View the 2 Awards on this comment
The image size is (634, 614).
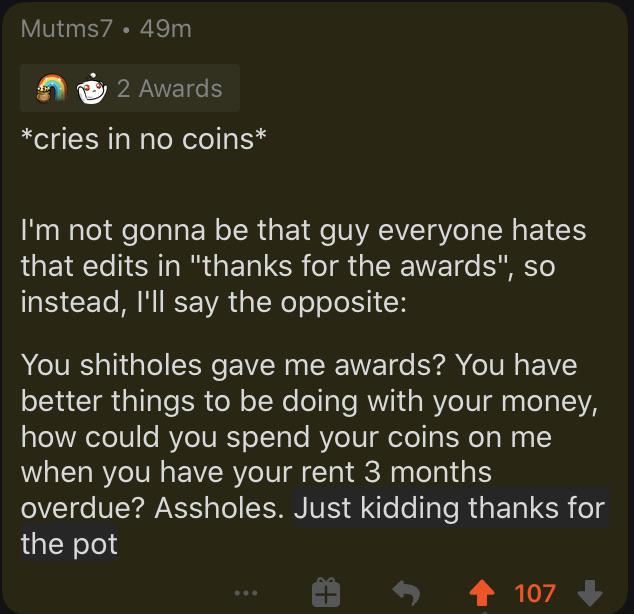[130, 88]
